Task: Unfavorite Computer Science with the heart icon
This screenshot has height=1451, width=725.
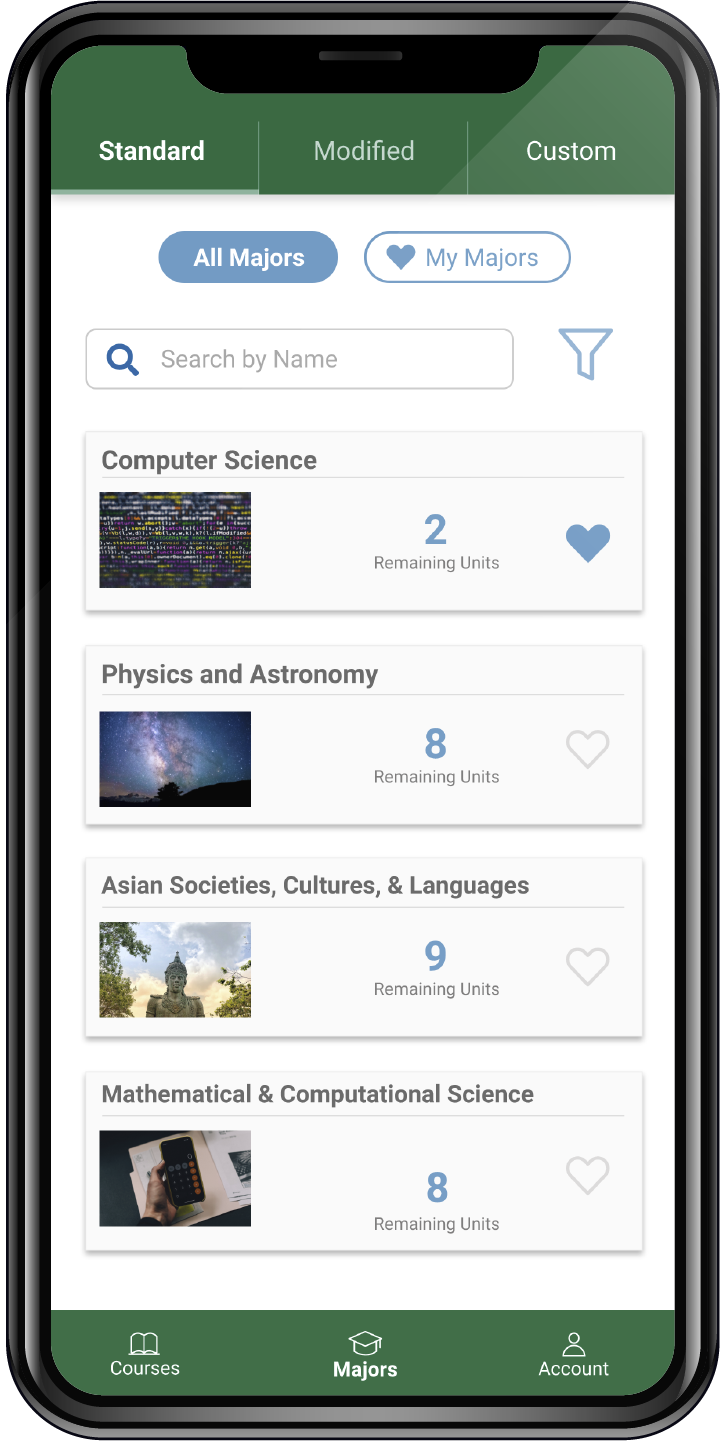Action: point(587,543)
